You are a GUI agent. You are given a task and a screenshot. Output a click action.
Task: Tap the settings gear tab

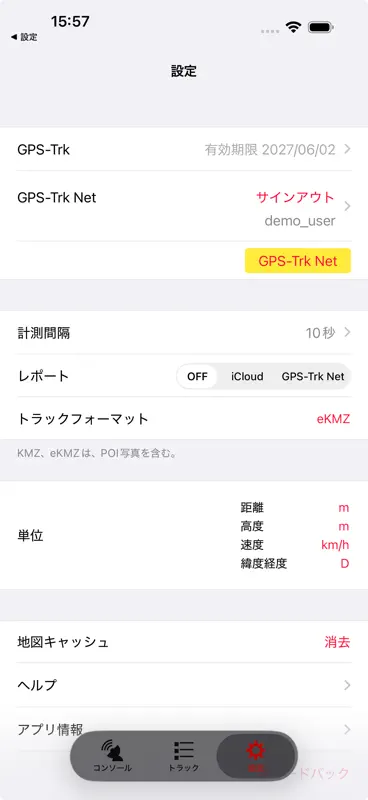255,756
